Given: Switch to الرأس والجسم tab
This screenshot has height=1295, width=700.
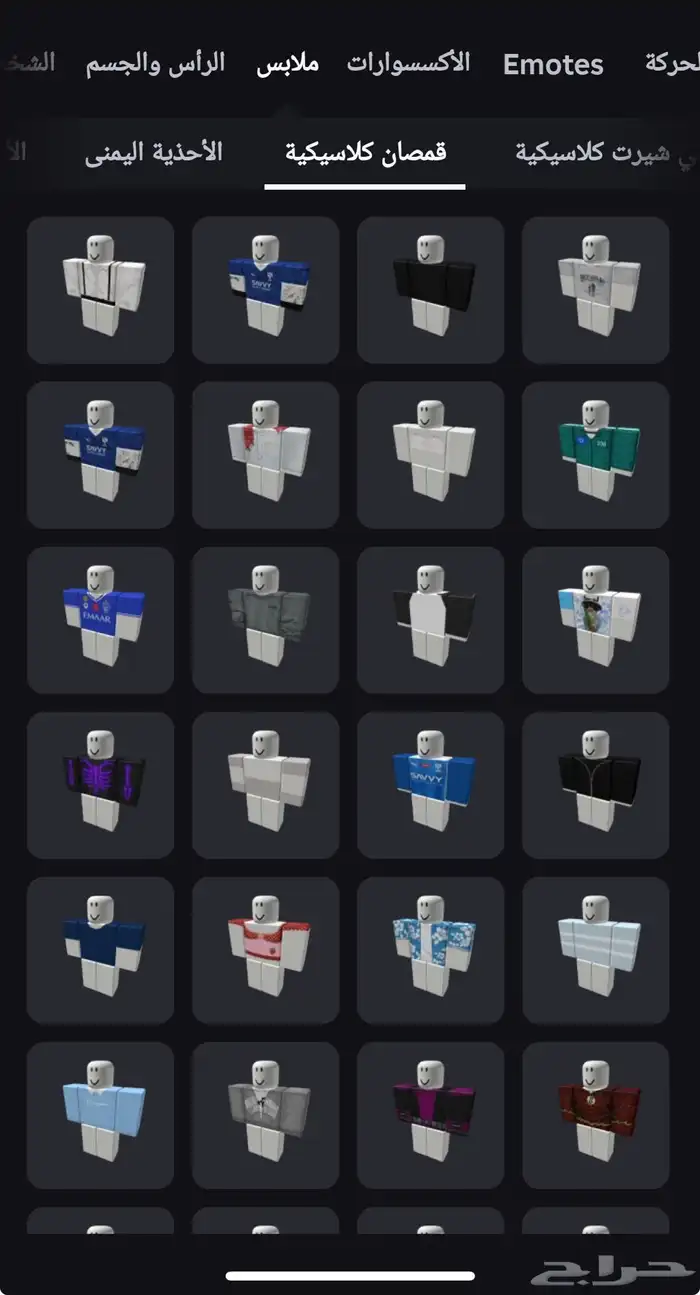Looking at the screenshot, I should [x=155, y=63].
